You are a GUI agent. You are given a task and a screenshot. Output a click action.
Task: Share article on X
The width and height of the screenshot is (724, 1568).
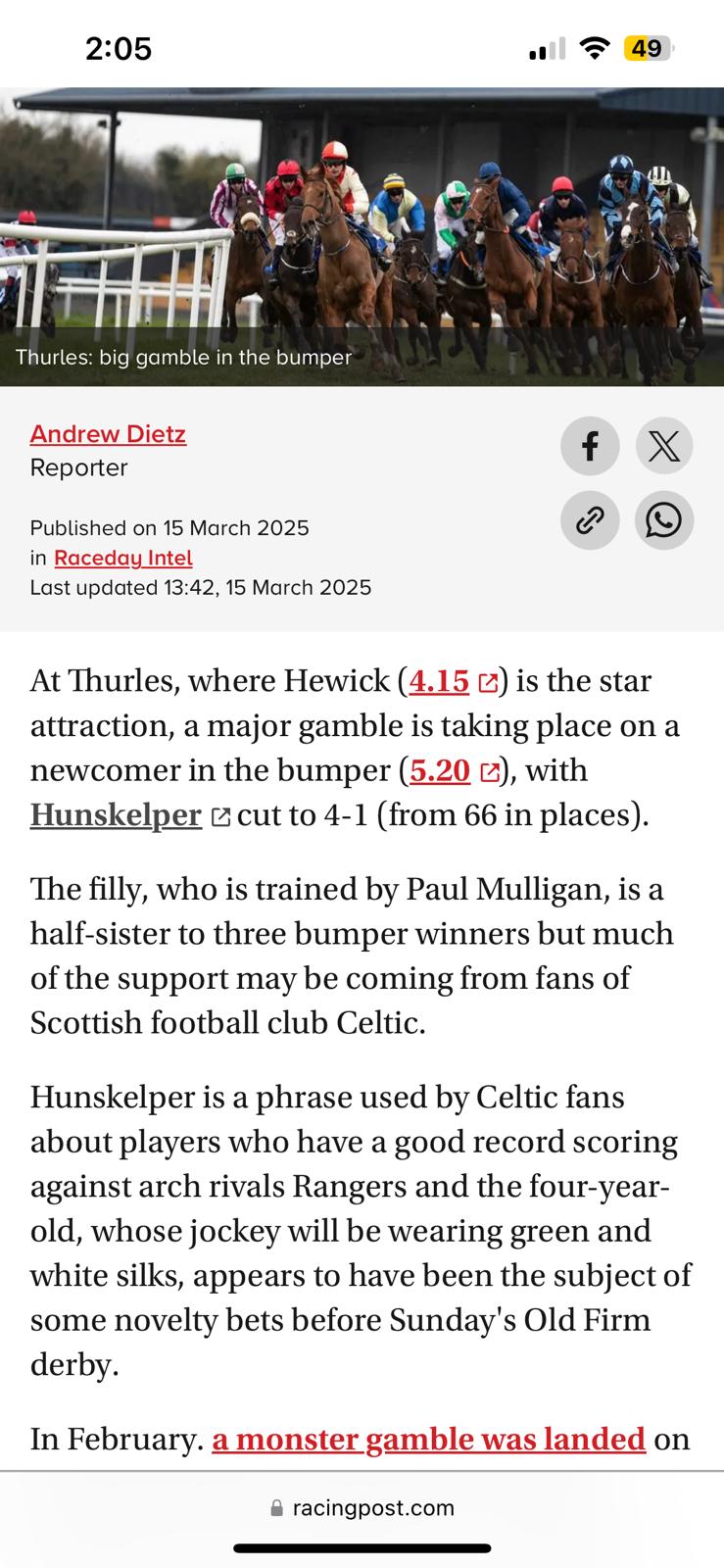click(x=664, y=447)
